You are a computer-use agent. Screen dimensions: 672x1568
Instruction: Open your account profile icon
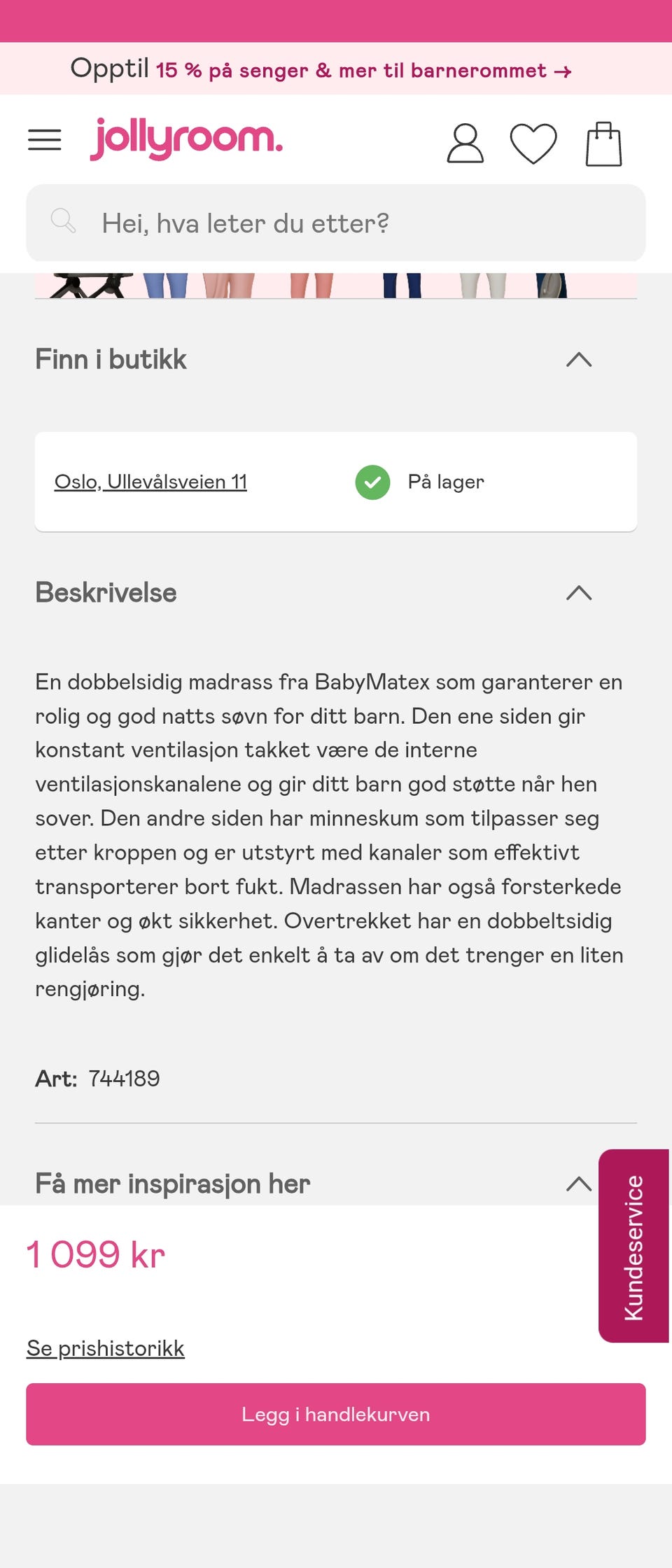(x=464, y=143)
